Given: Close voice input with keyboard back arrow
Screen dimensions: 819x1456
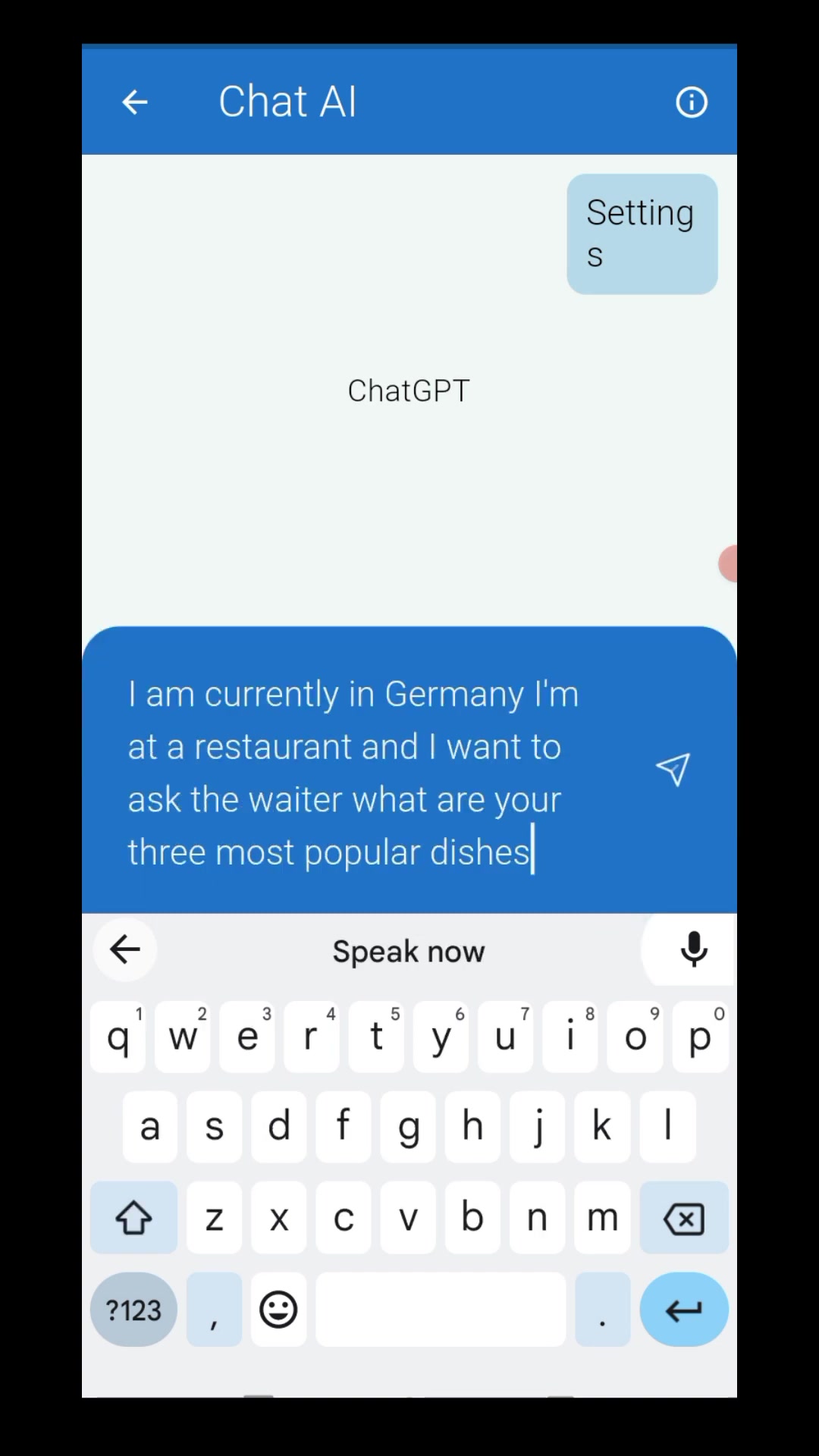Looking at the screenshot, I should coord(125,949).
